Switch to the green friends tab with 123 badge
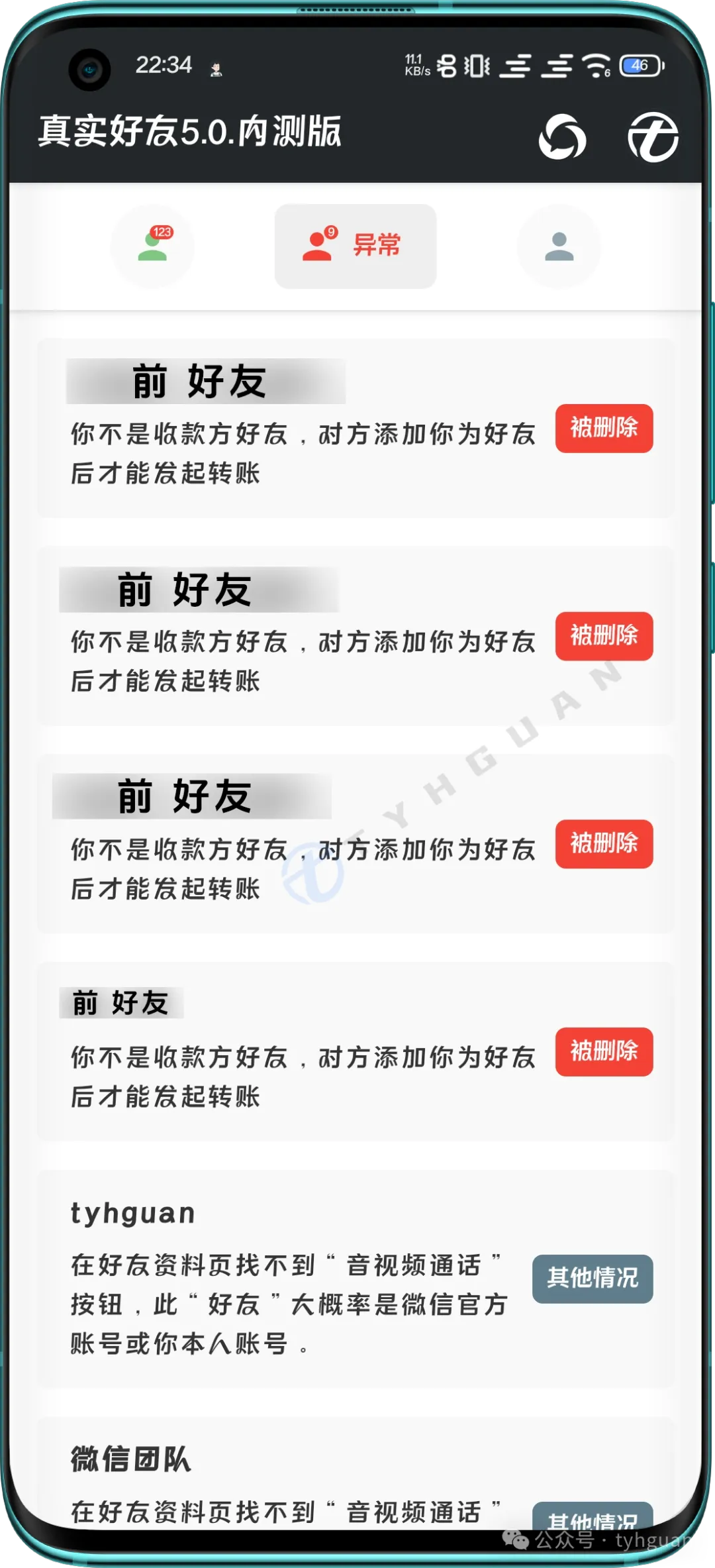 click(x=152, y=246)
